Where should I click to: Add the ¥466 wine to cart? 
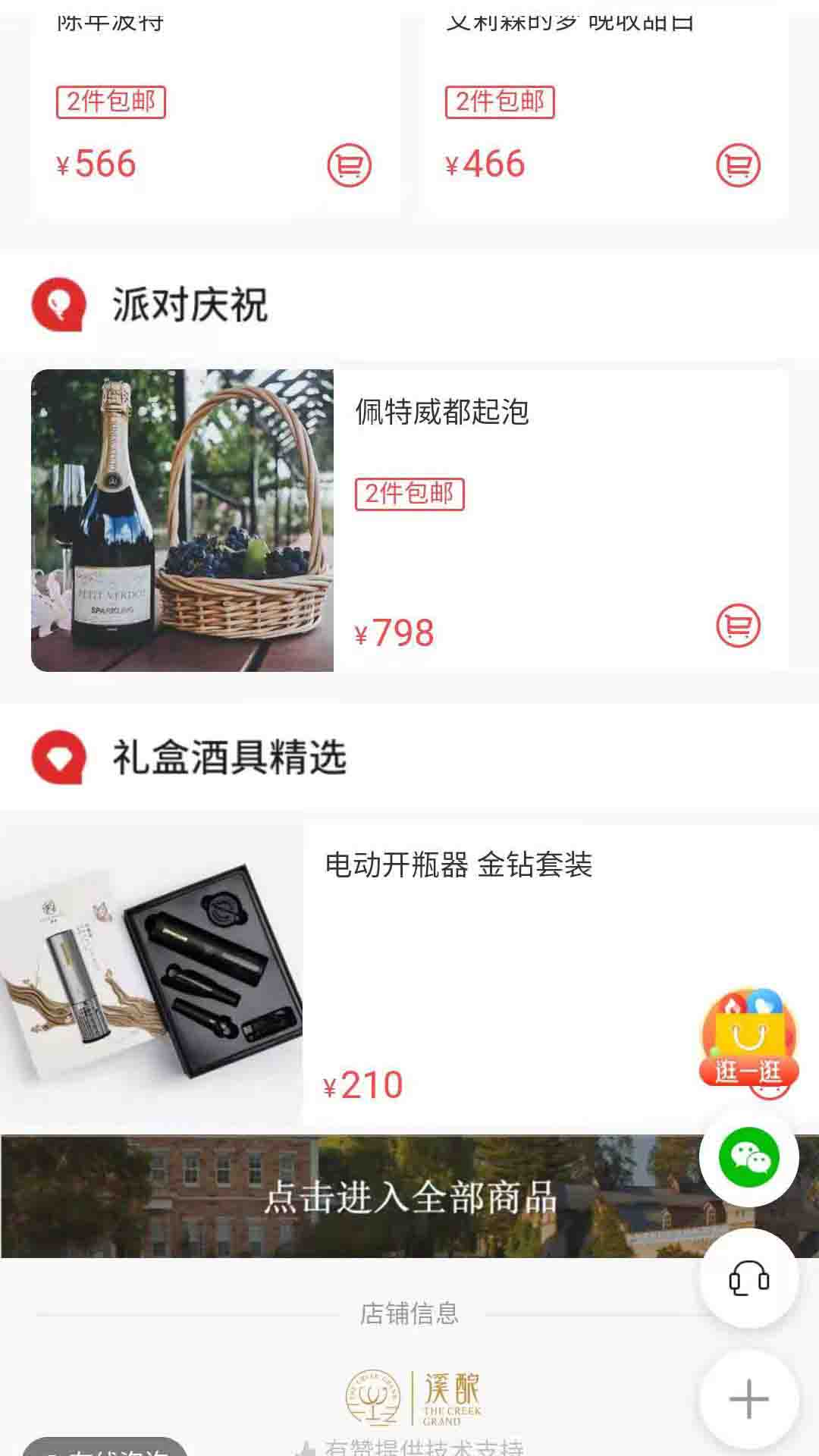click(x=738, y=165)
